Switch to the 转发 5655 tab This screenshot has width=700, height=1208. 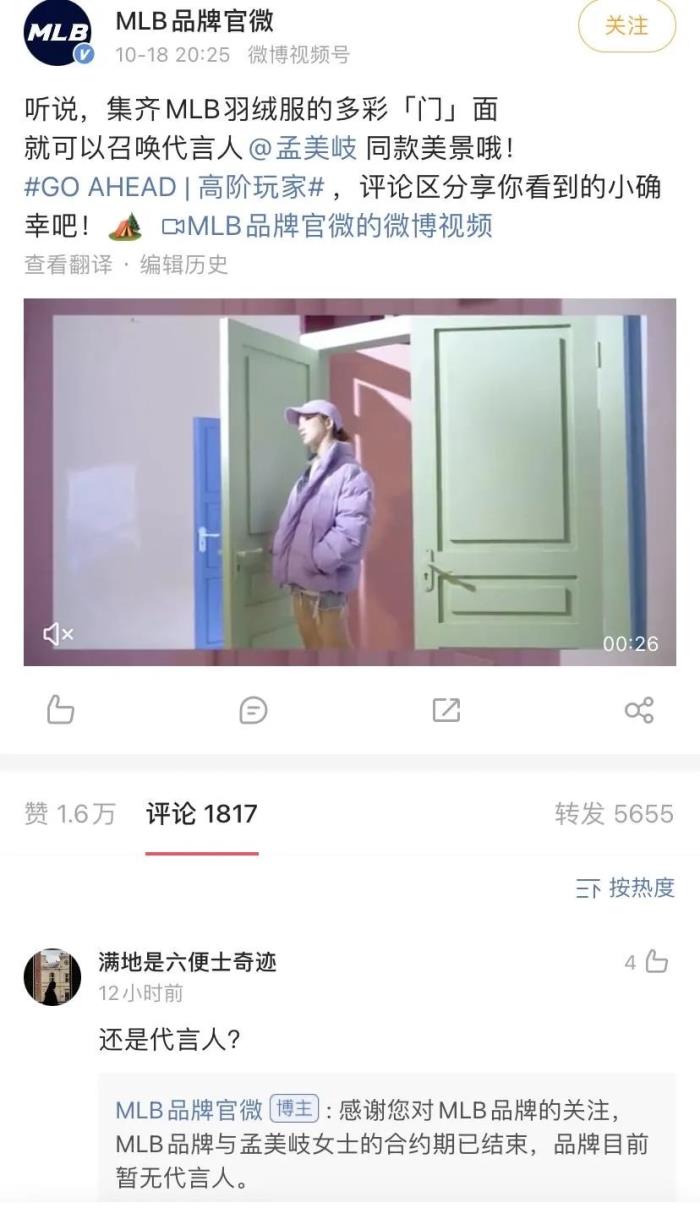pos(614,814)
